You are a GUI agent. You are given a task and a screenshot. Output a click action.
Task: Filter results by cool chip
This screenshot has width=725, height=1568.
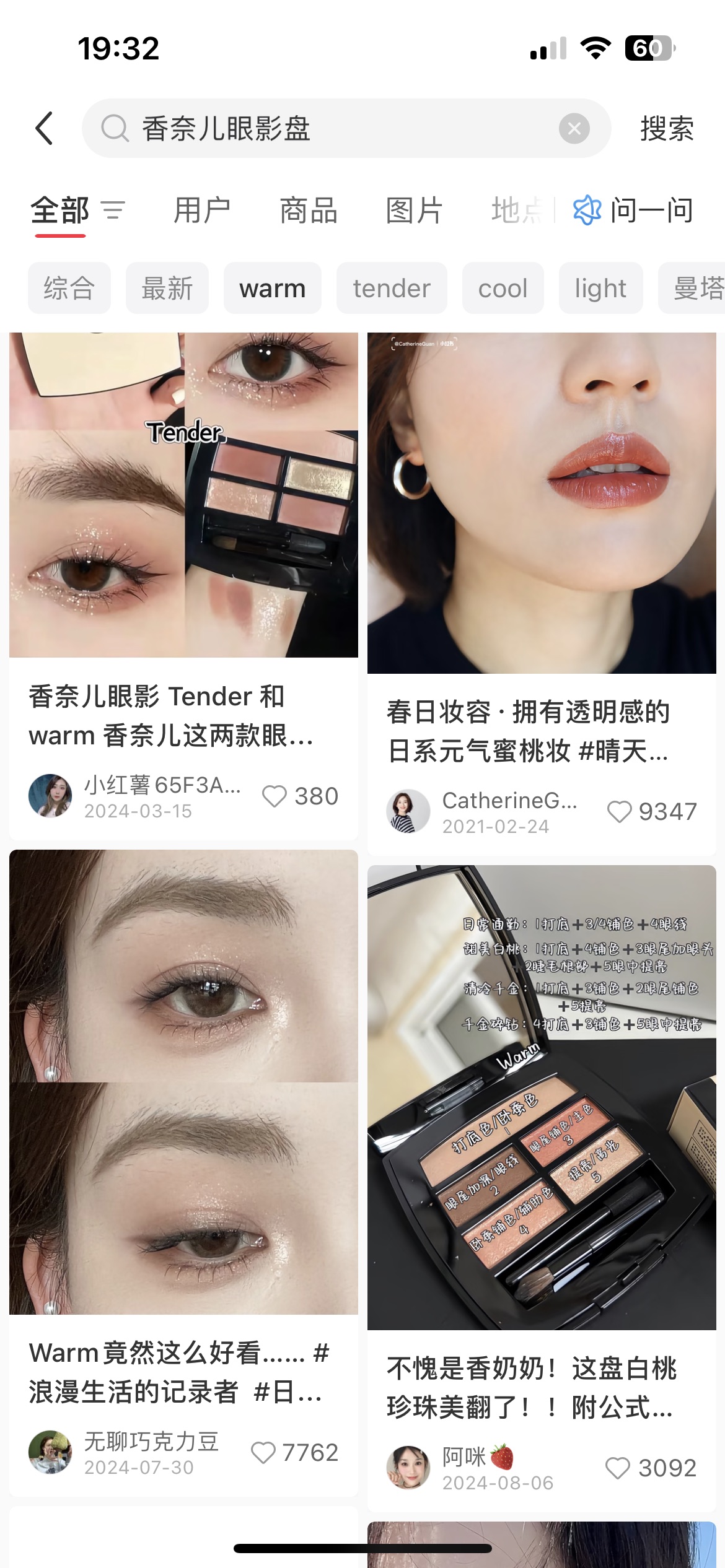click(503, 289)
